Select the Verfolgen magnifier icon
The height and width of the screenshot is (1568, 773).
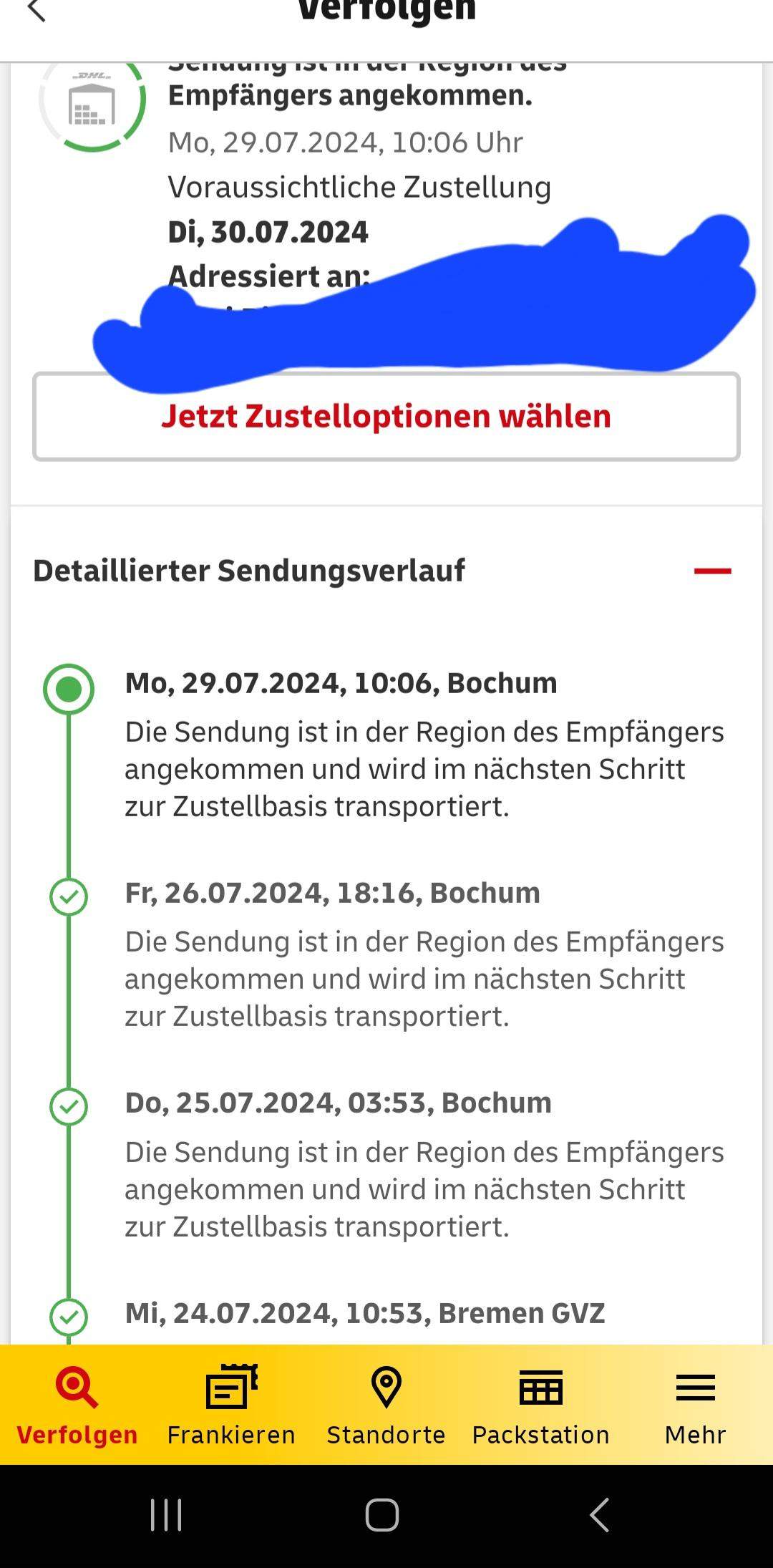(77, 1388)
